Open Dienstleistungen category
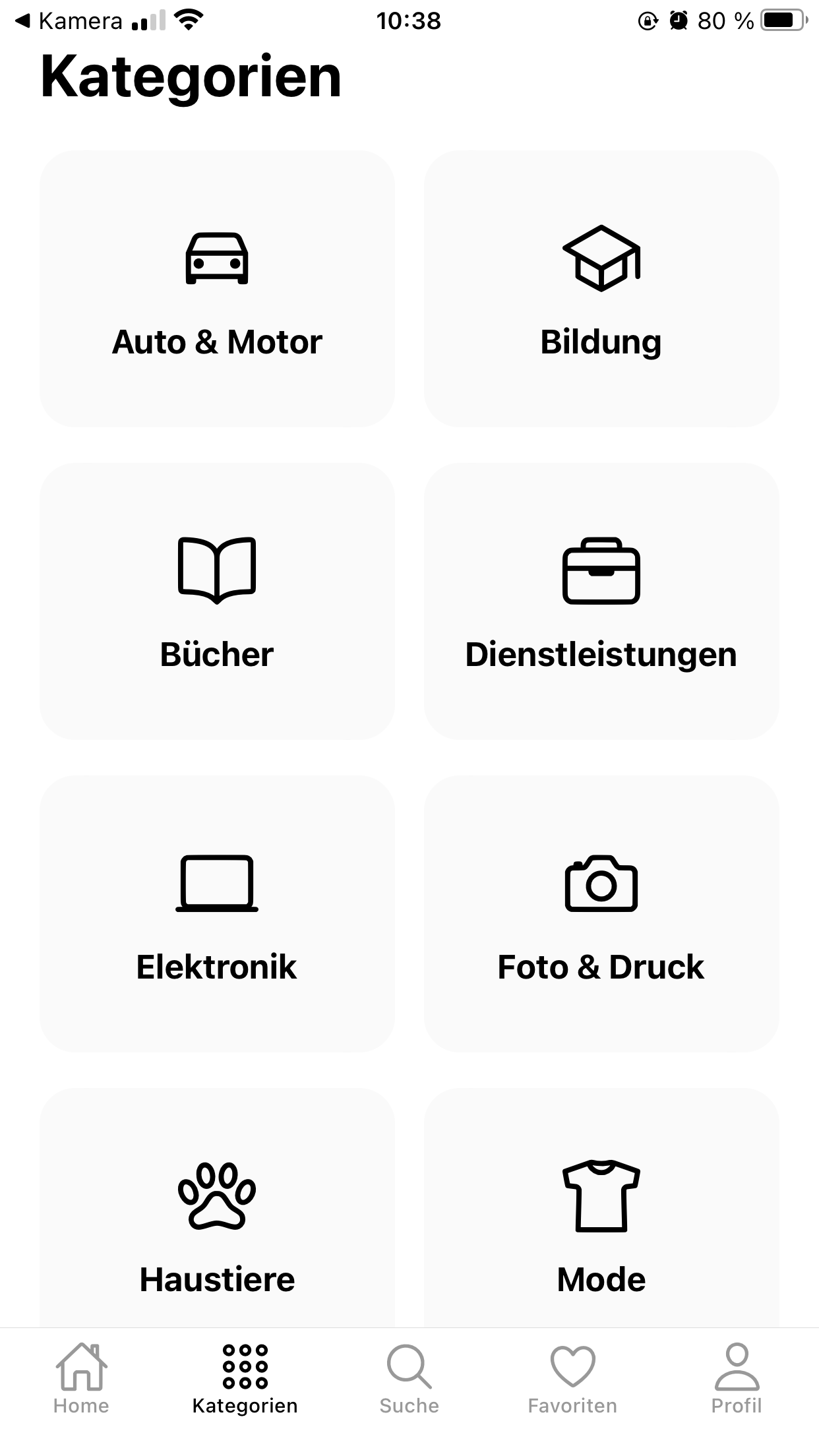 click(601, 601)
